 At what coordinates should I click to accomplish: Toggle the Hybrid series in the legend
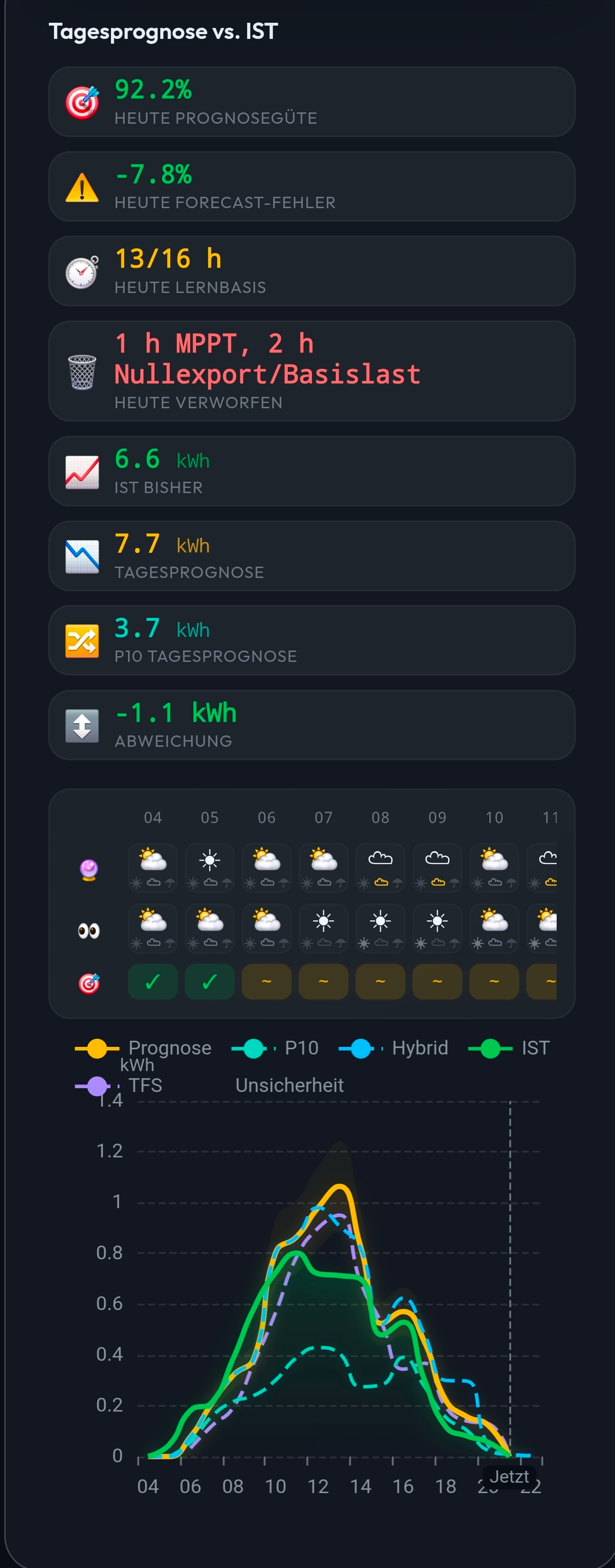click(394, 1047)
